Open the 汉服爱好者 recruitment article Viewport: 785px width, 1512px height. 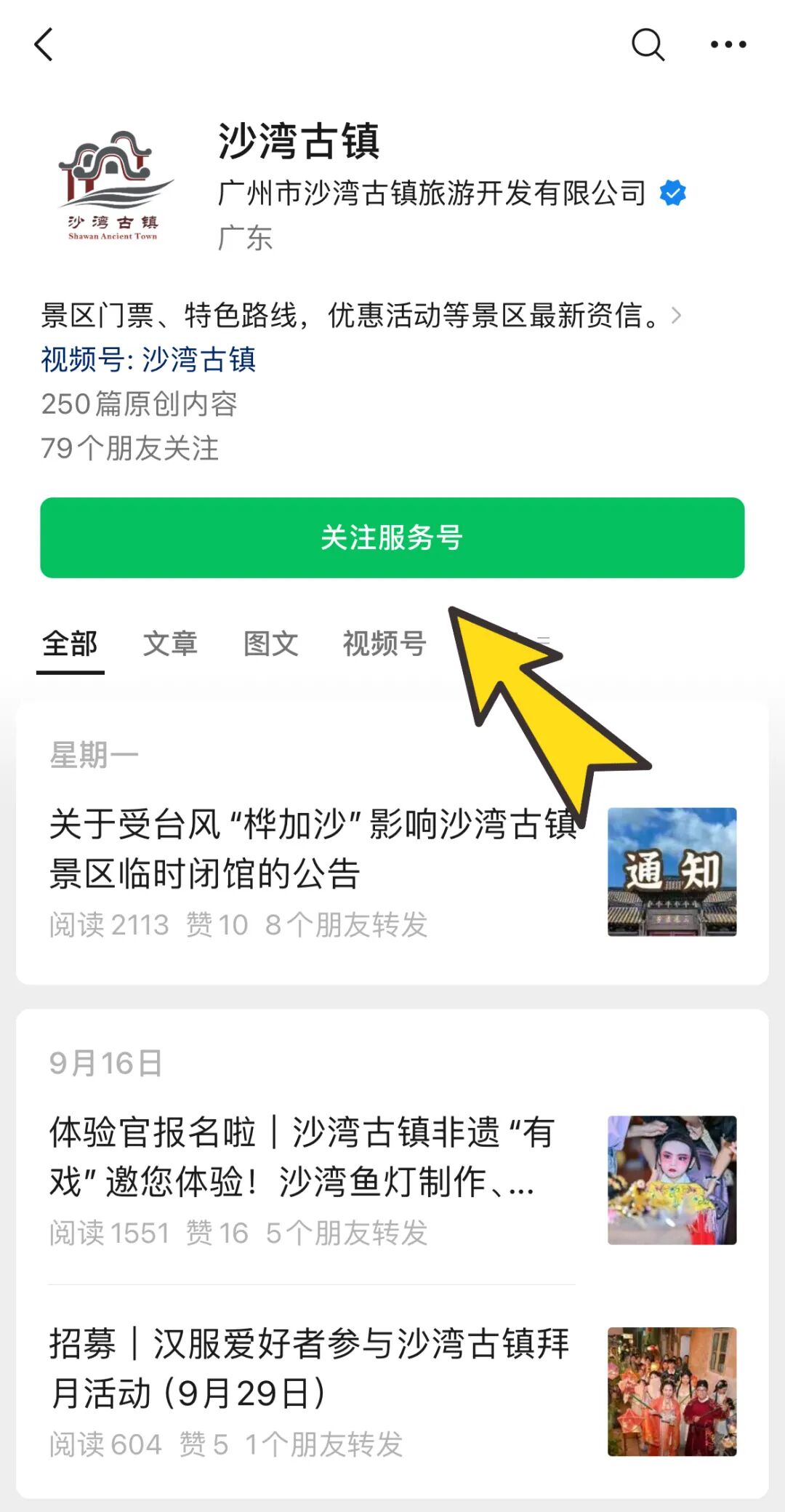click(392, 1391)
